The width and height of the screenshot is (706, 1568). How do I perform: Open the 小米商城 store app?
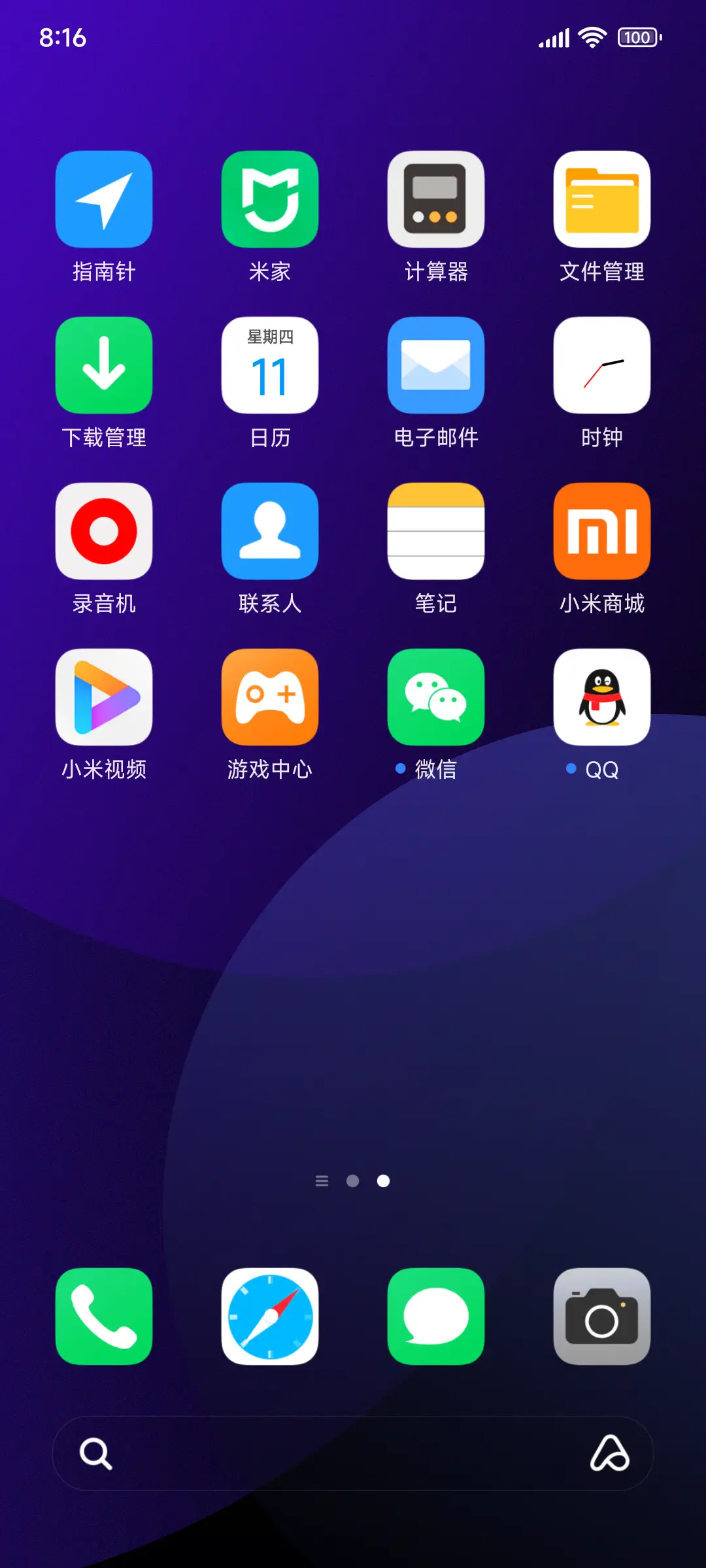tap(602, 531)
